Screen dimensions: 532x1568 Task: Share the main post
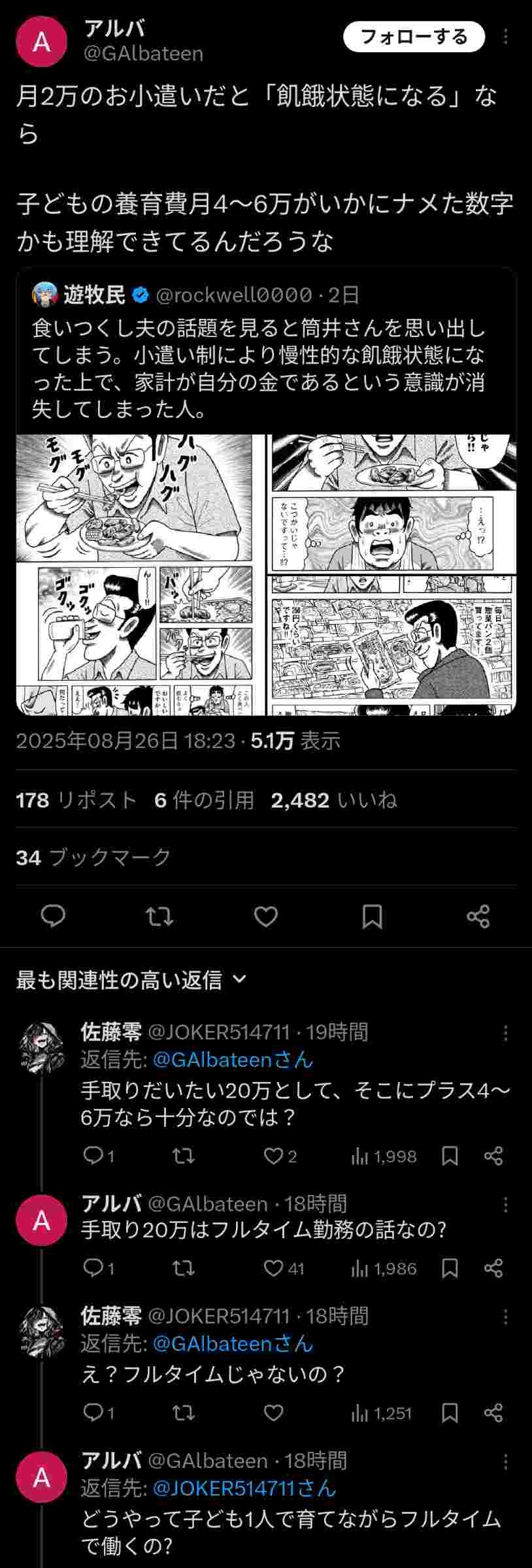[478, 916]
